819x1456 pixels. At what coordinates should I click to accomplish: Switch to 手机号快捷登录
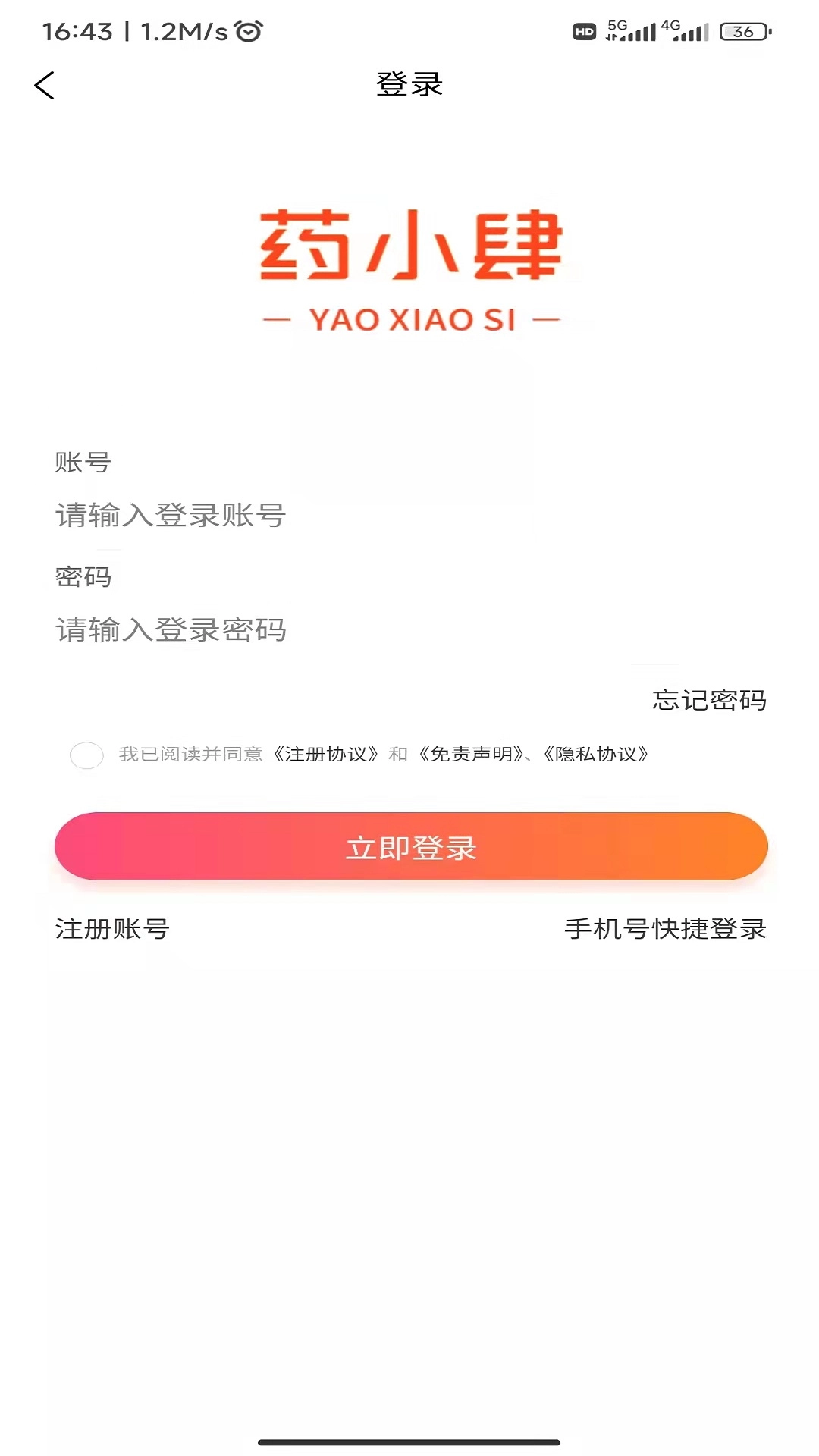665,929
